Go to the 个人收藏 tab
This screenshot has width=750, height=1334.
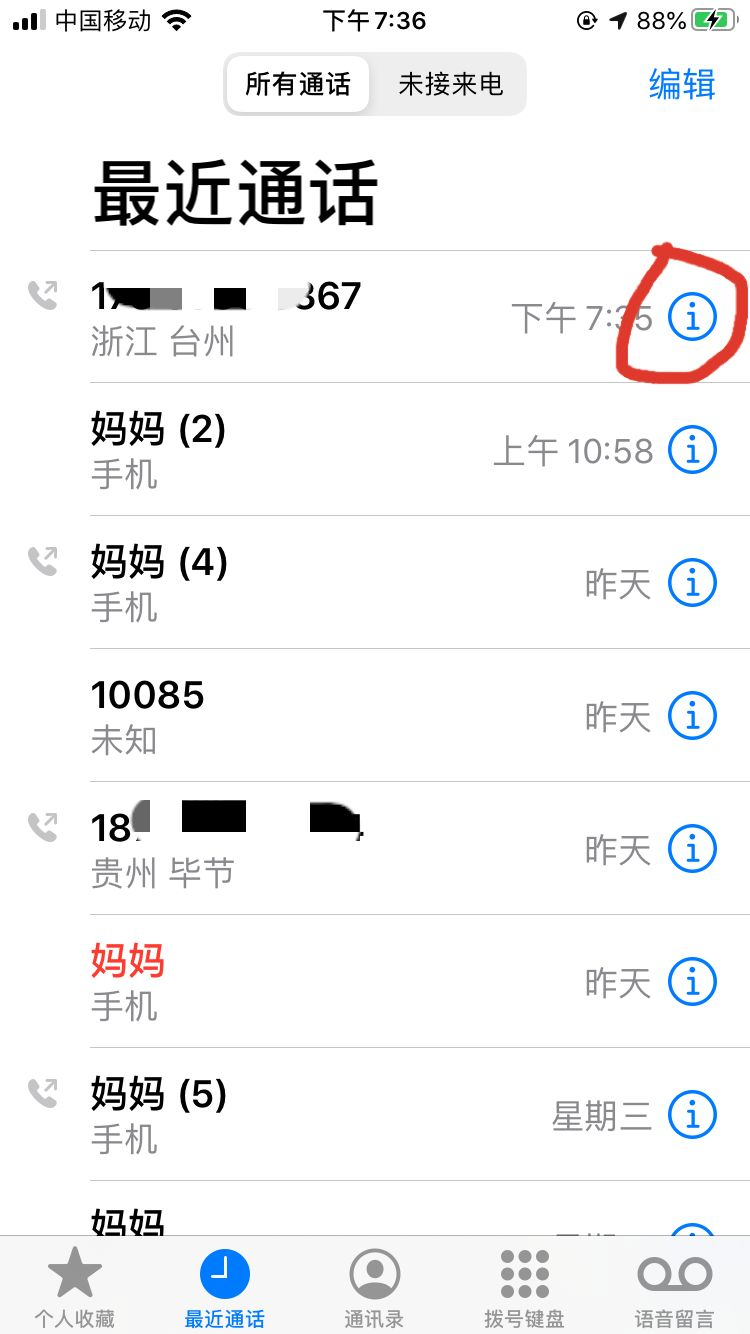click(75, 1286)
